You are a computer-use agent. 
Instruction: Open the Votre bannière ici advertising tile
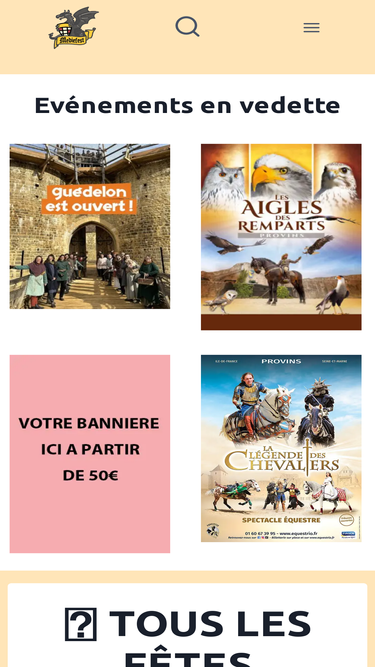click(90, 453)
